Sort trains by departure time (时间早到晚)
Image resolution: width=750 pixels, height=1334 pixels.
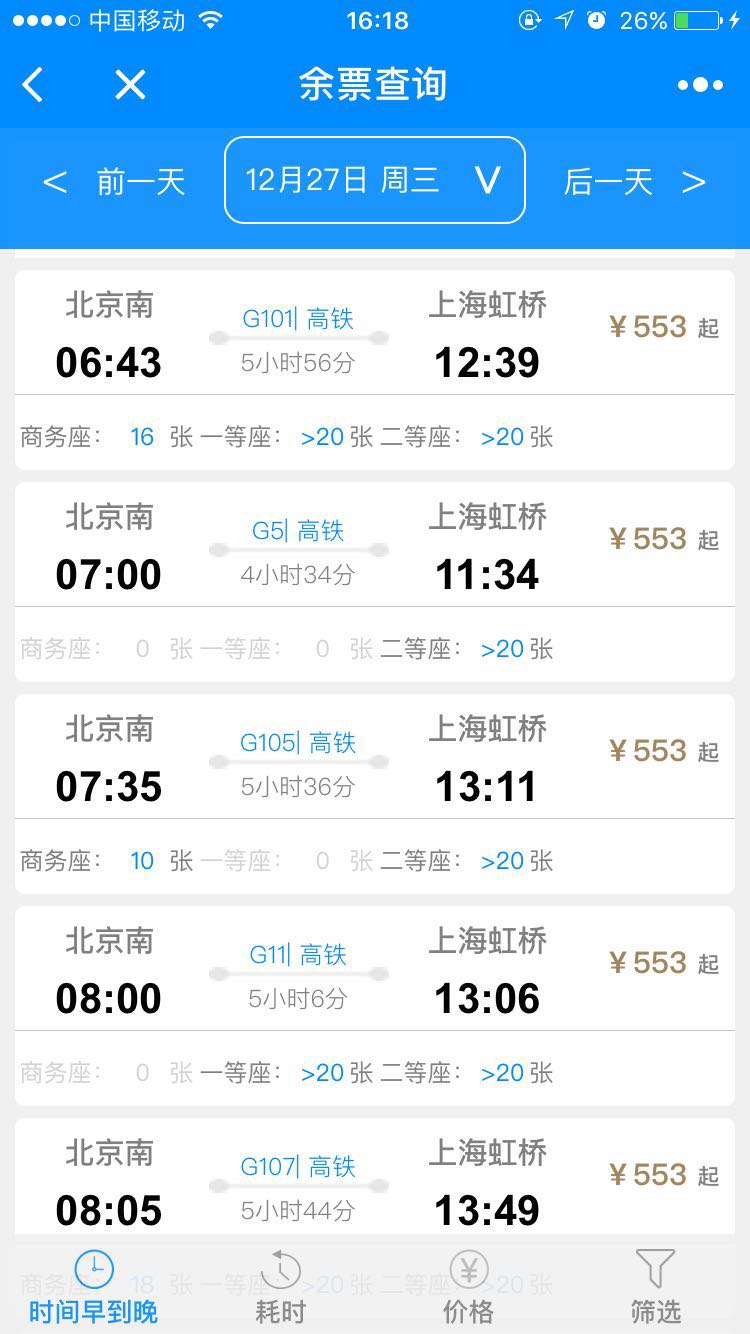93,1286
